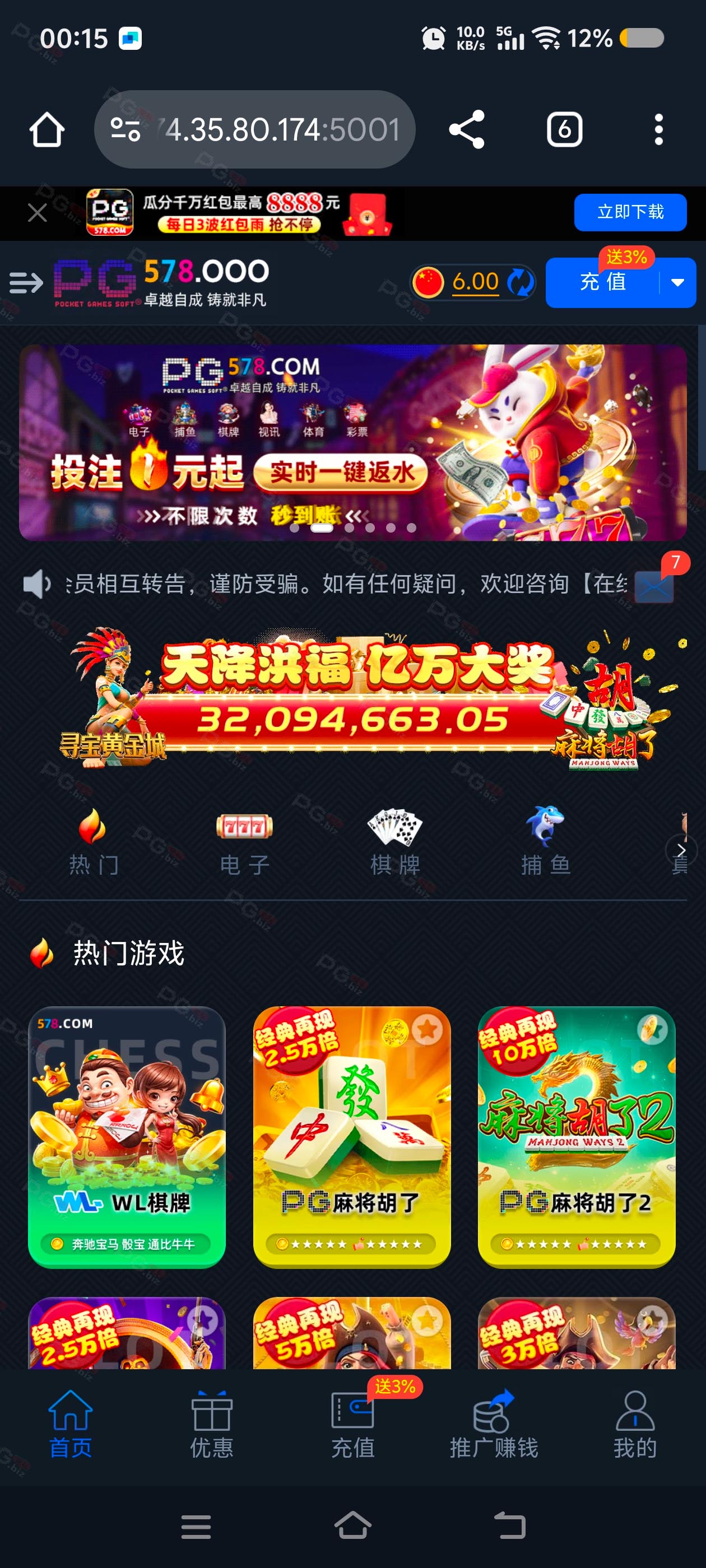Viewport: 706px width, 1568px height.
Task: Open the browser overflow menu
Action: click(x=658, y=130)
